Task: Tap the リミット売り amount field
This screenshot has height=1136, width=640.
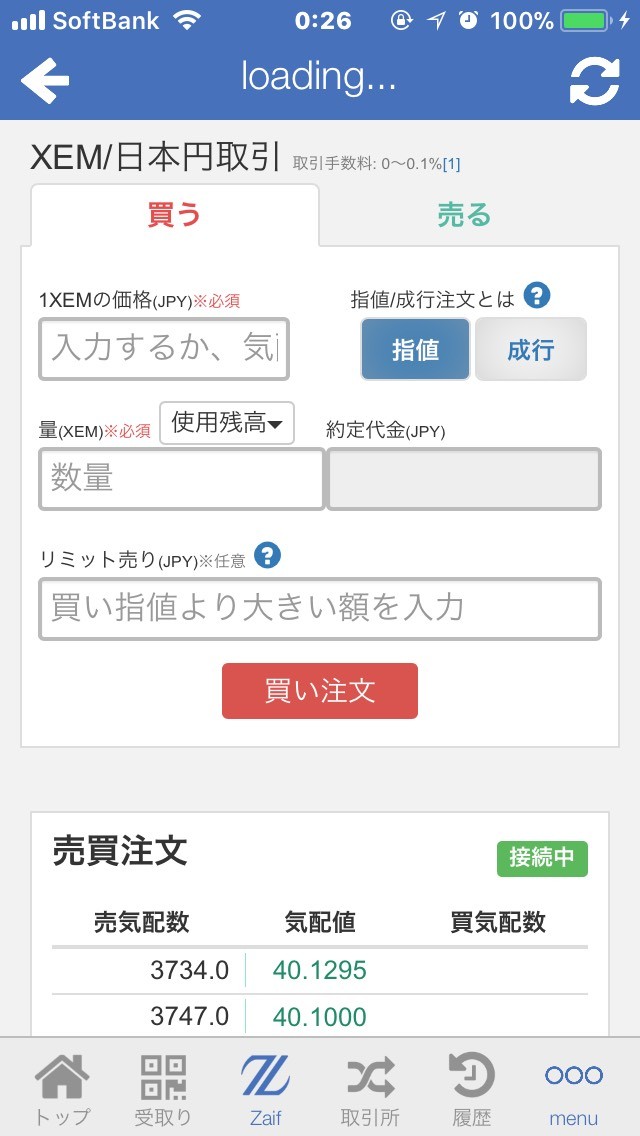Action: (x=320, y=608)
